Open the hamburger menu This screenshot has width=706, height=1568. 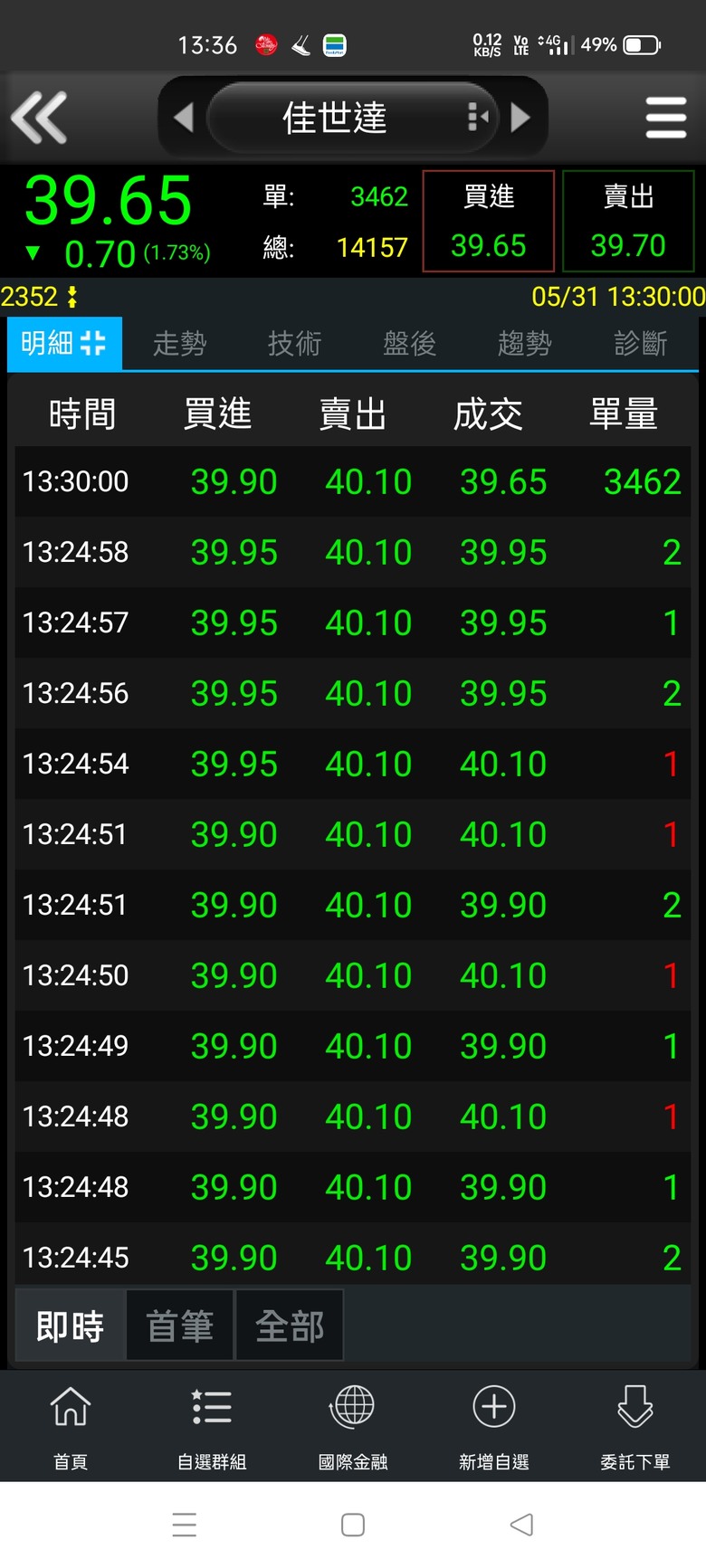[x=665, y=118]
